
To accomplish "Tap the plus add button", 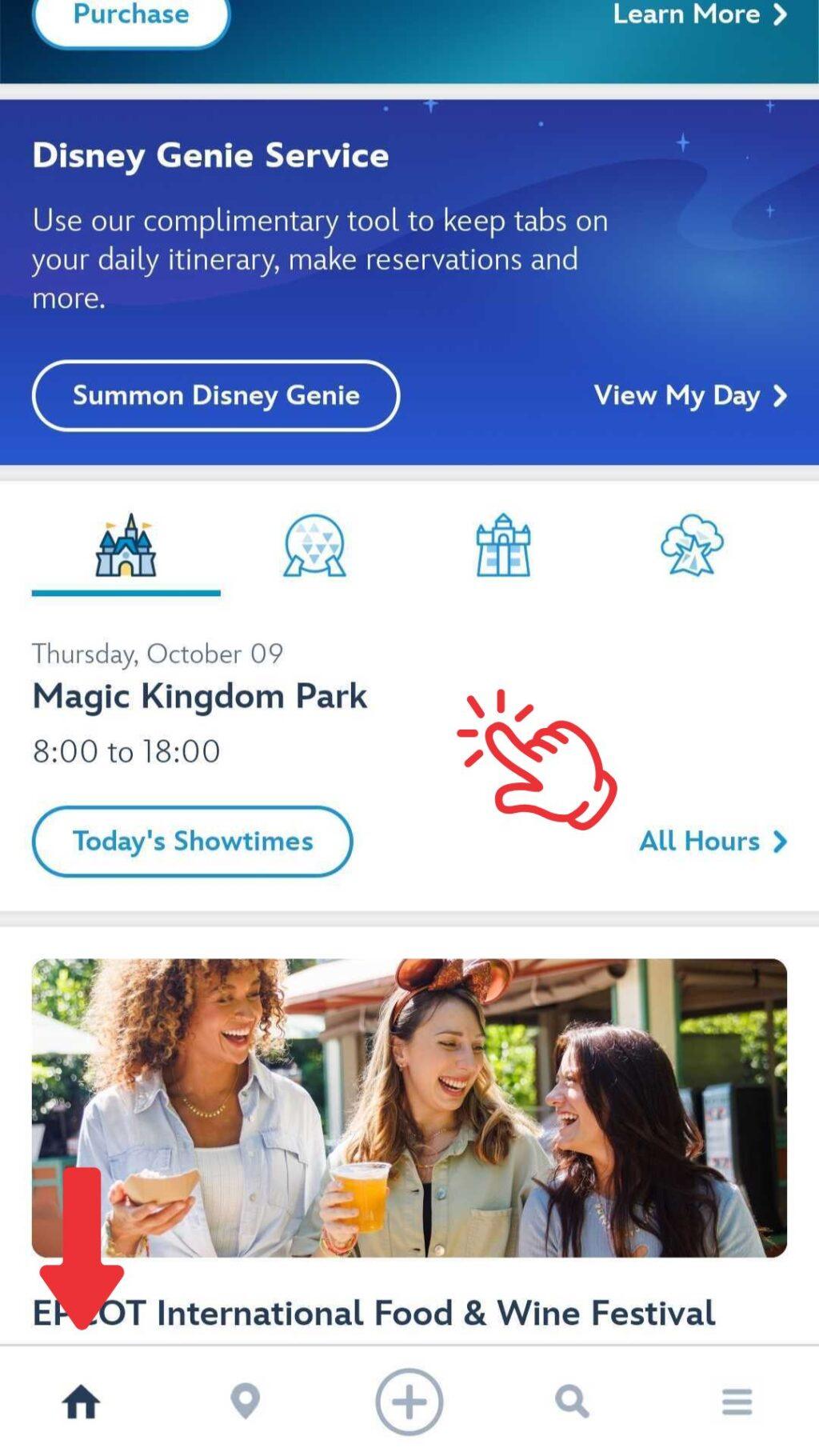I will point(409,1402).
